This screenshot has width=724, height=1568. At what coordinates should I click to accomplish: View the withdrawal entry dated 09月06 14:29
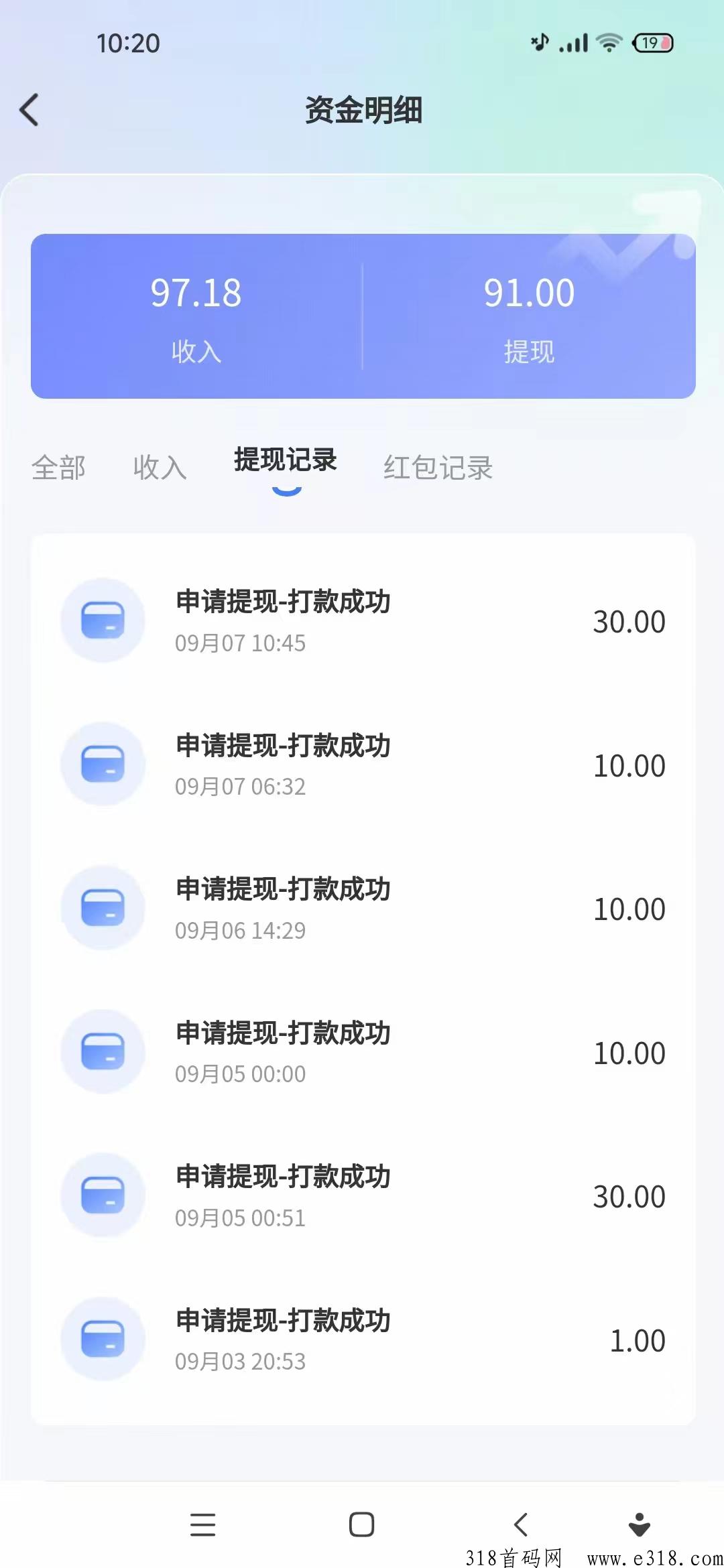coord(363,908)
